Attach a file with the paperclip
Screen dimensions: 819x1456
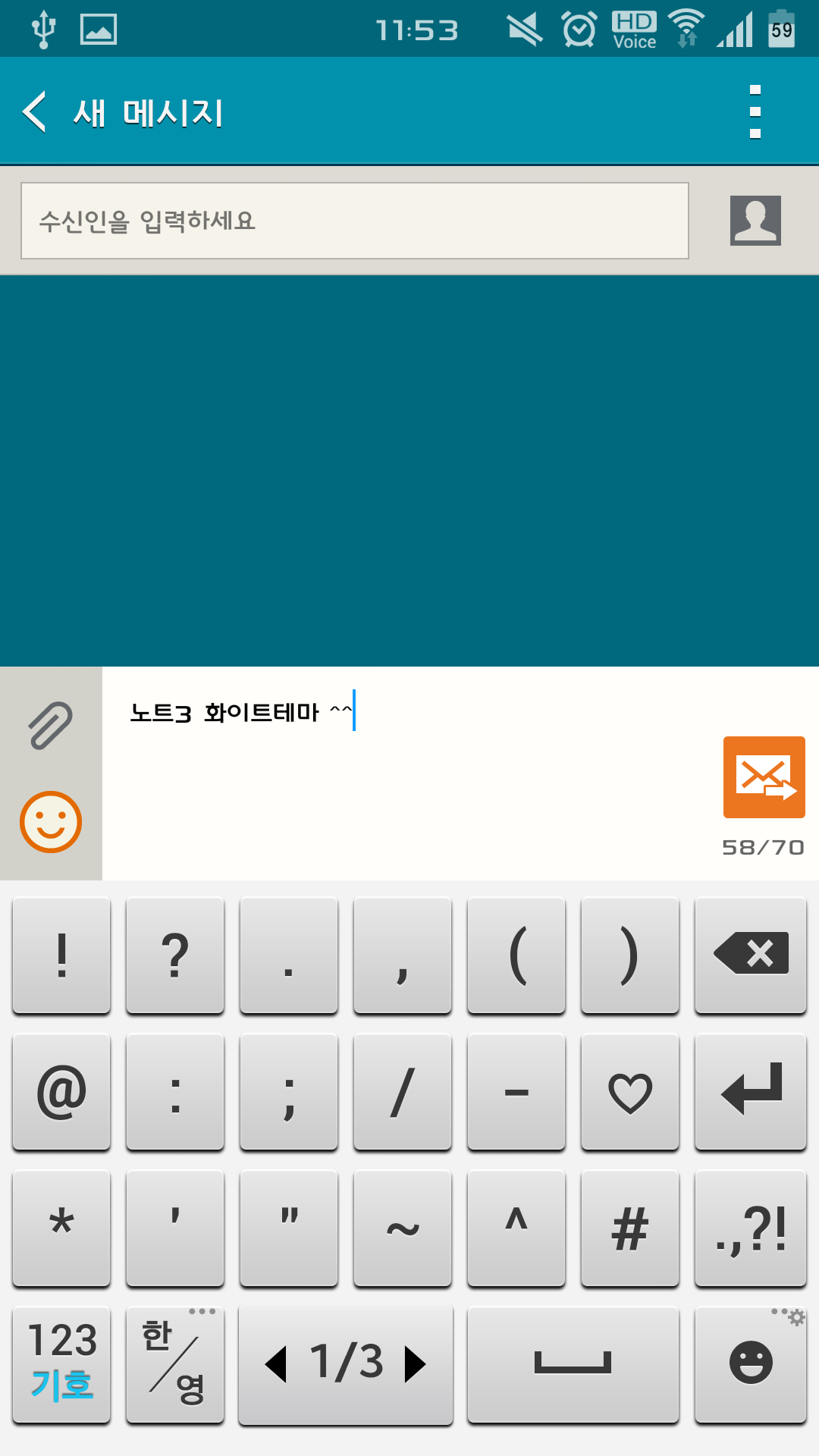pos(50,725)
